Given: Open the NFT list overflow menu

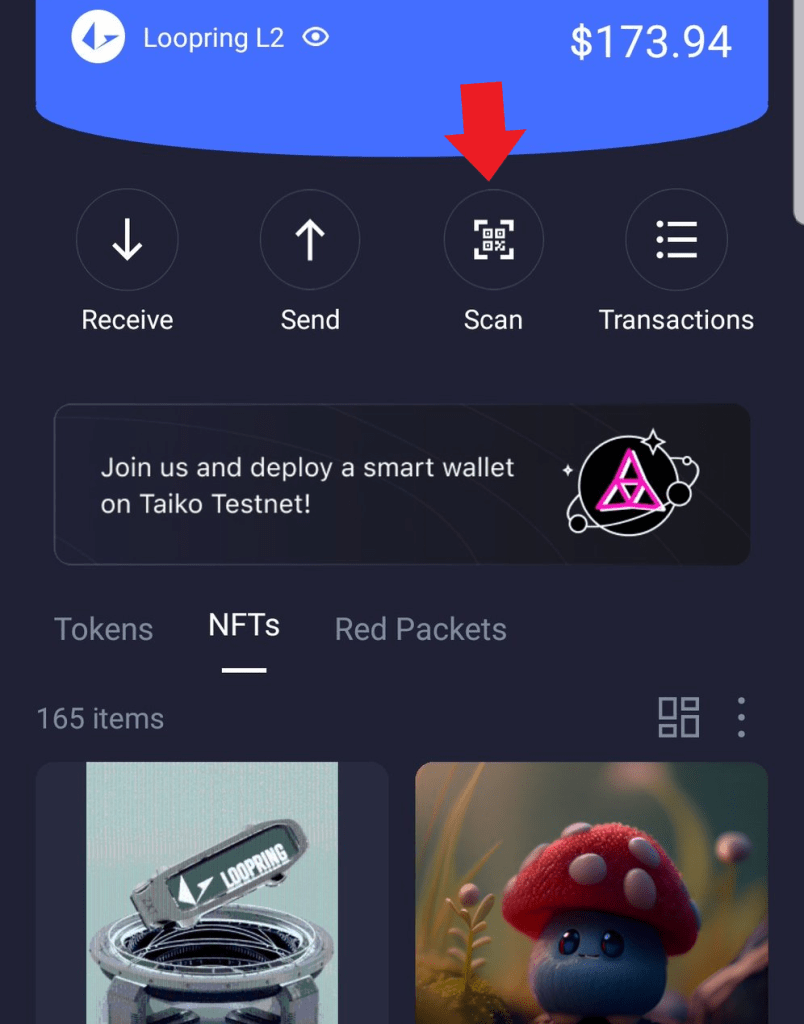Looking at the screenshot, I should coord(741,718).
